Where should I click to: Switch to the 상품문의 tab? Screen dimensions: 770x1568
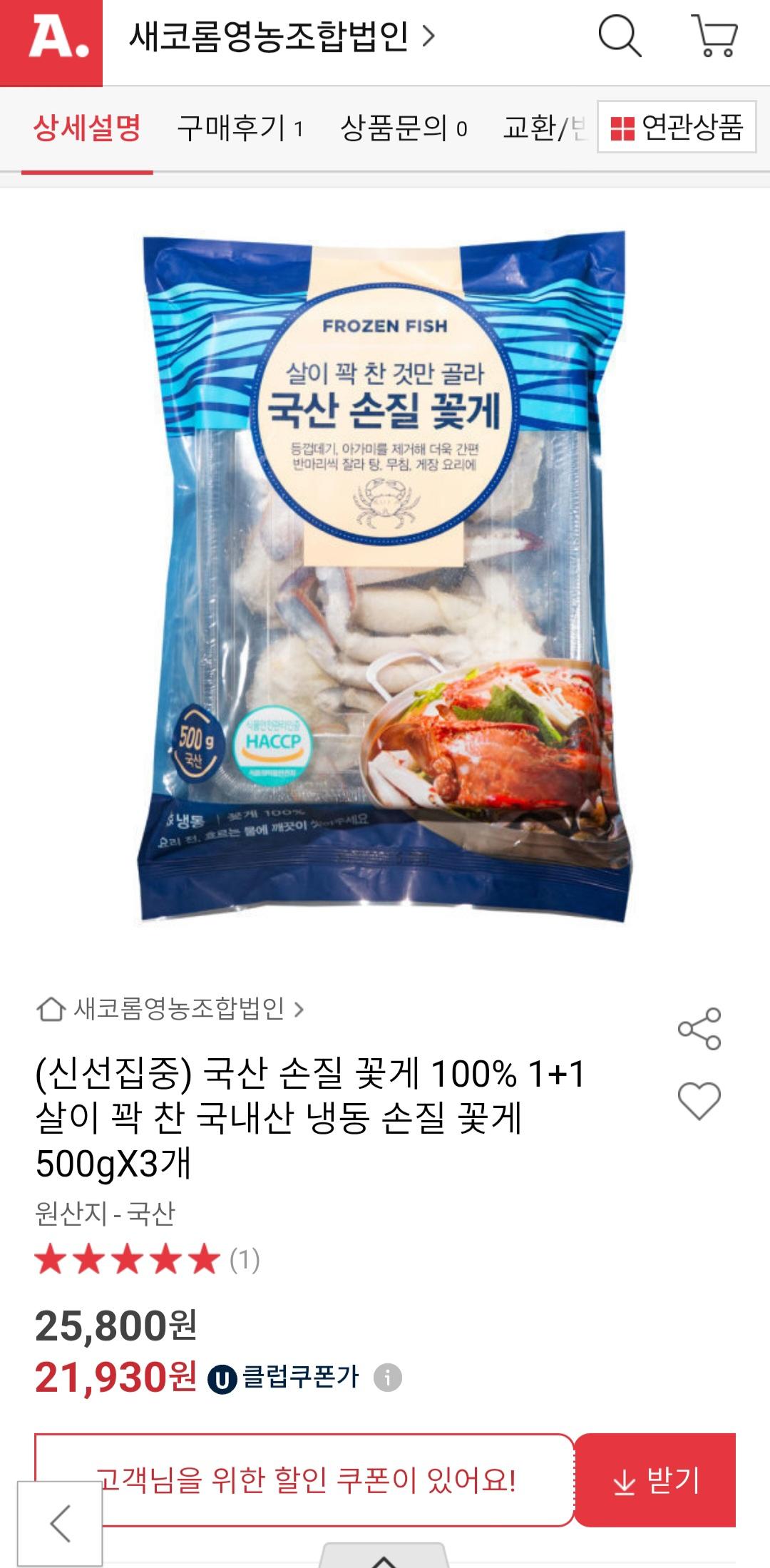pos(404,129)
